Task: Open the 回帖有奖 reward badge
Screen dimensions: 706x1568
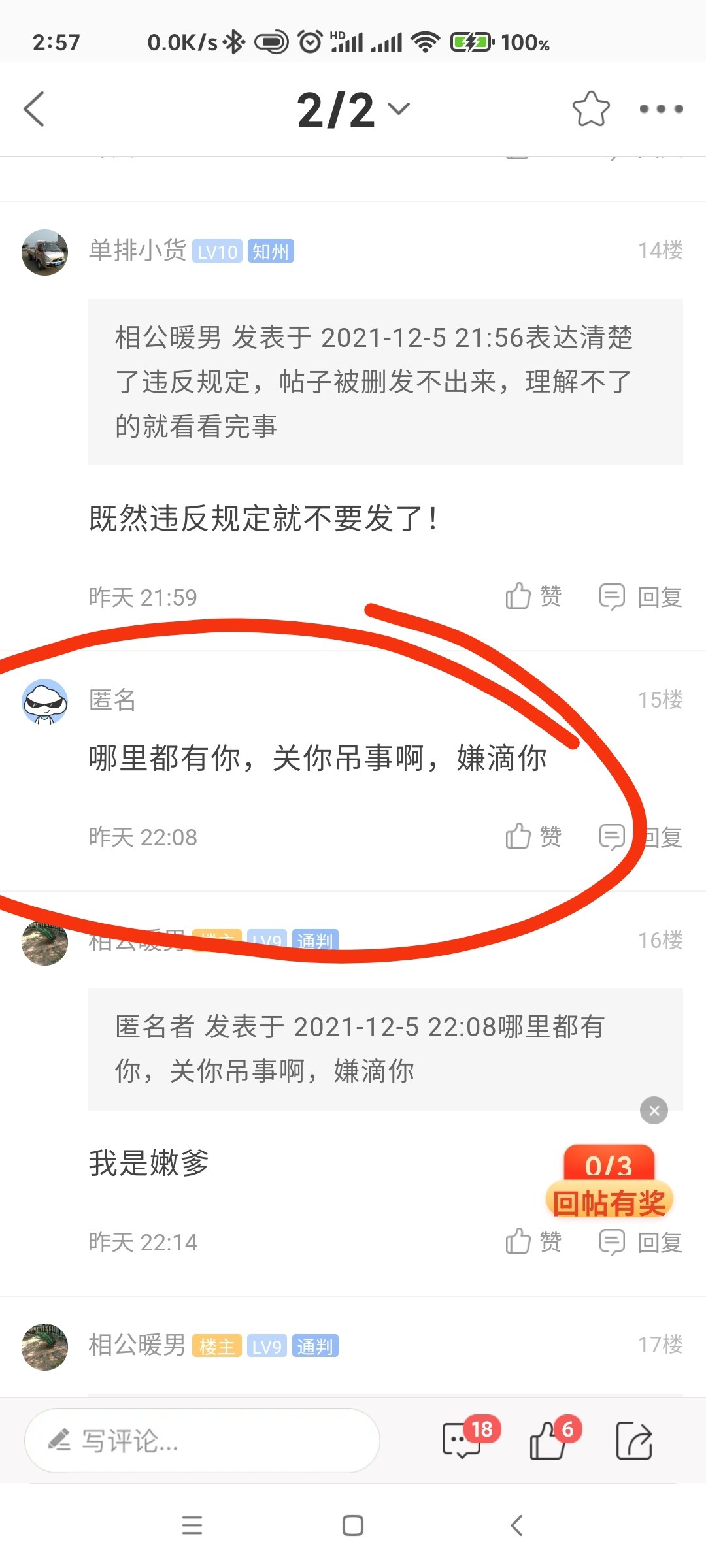Action: point(609,1184)
